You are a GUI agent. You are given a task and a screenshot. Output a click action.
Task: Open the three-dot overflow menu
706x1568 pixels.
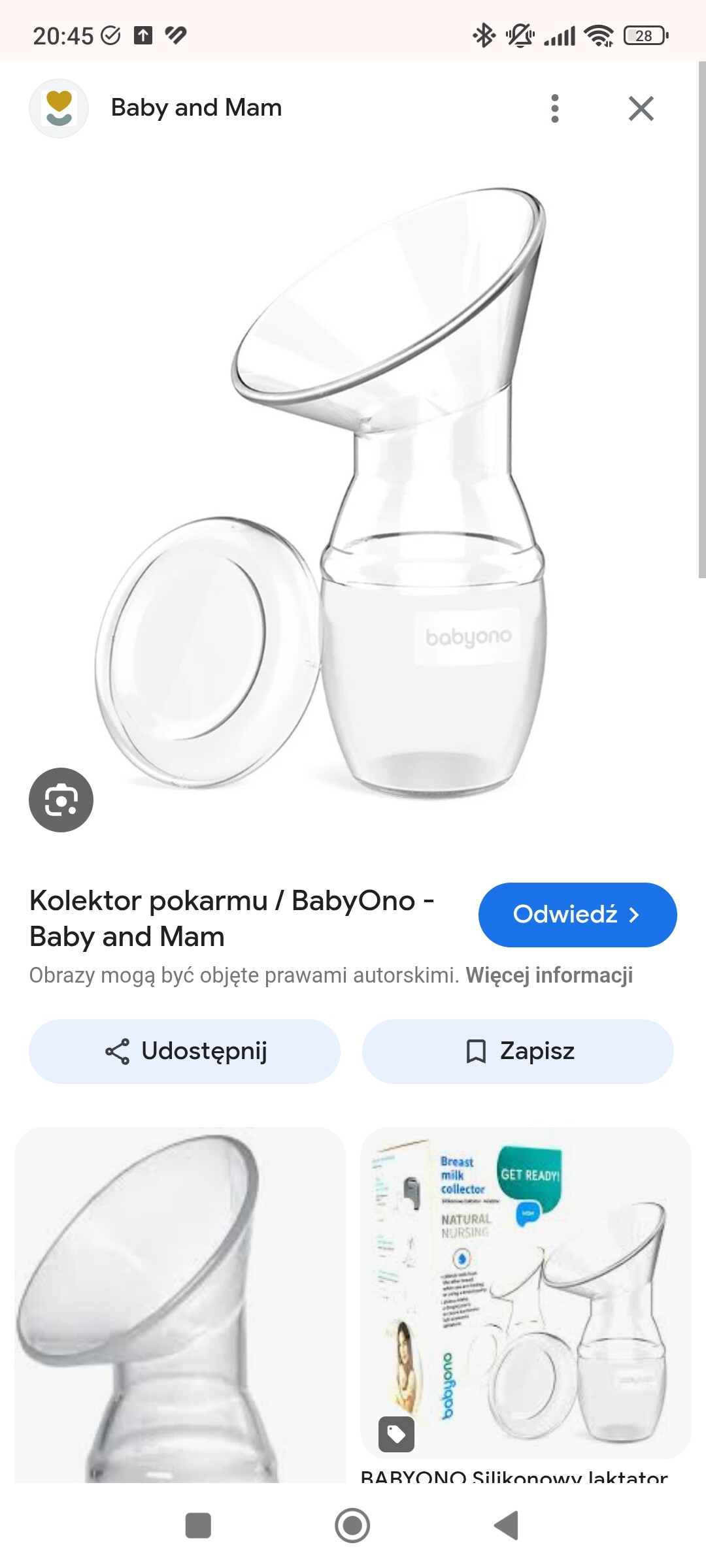point(555,108)
